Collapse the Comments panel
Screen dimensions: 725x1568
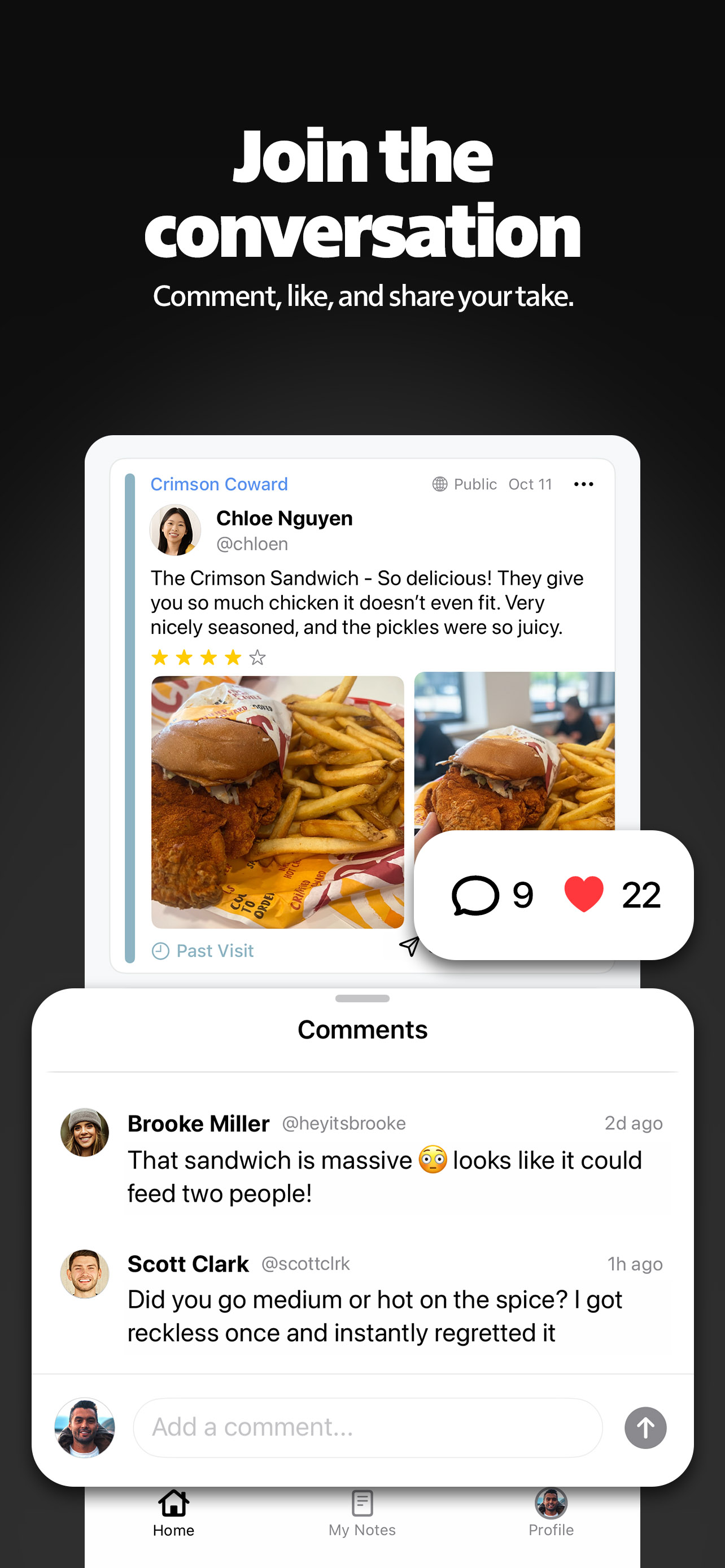(362, 998)
